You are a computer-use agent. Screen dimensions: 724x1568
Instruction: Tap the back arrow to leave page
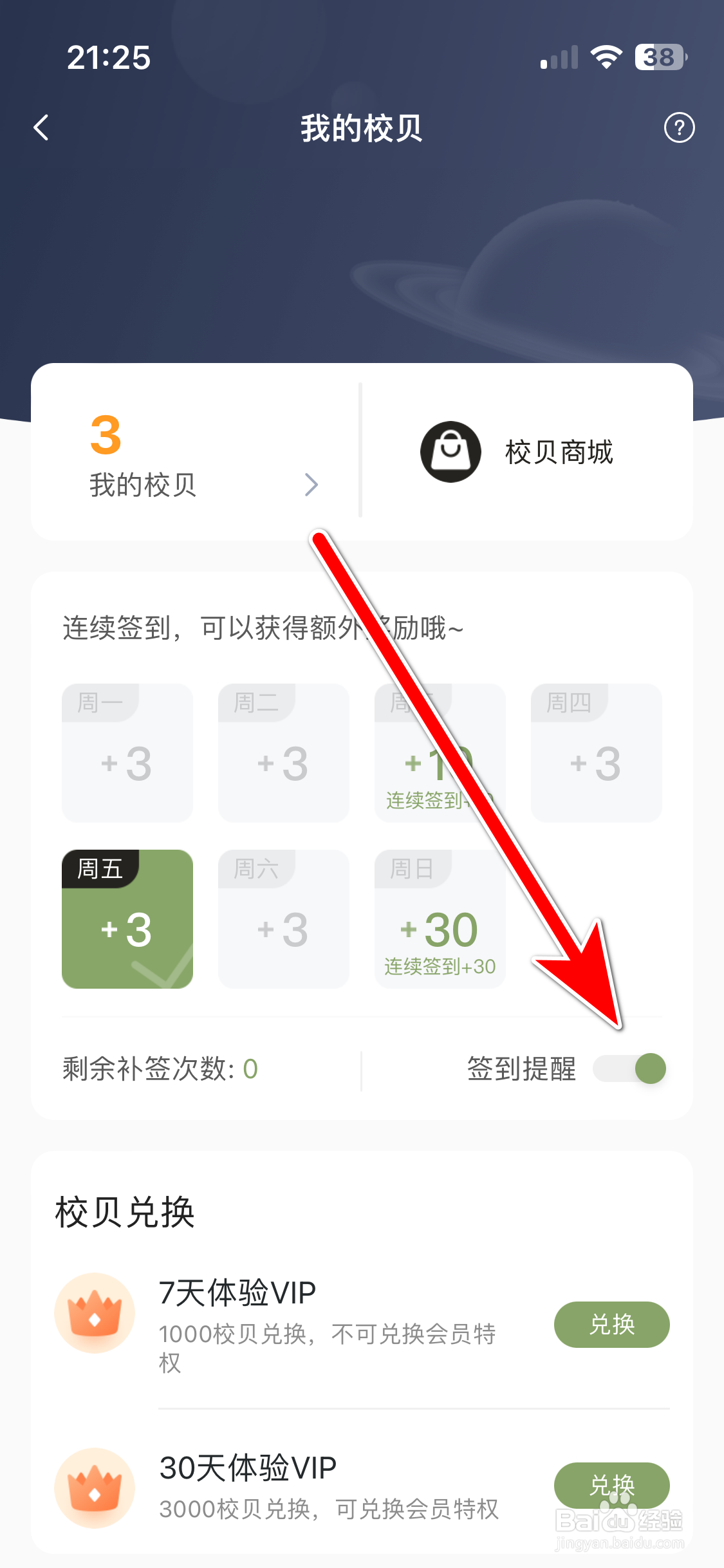[x=41, y=127]
